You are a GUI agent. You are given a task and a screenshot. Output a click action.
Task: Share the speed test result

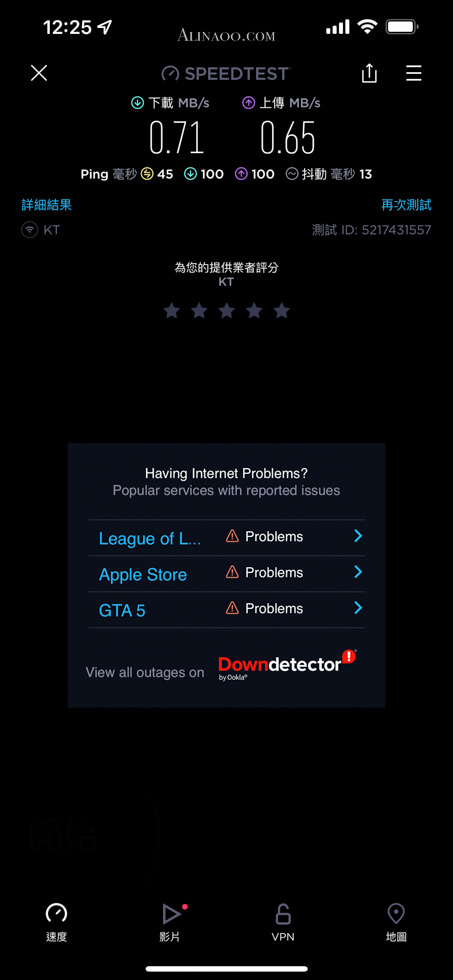click(x=369, y=73)
